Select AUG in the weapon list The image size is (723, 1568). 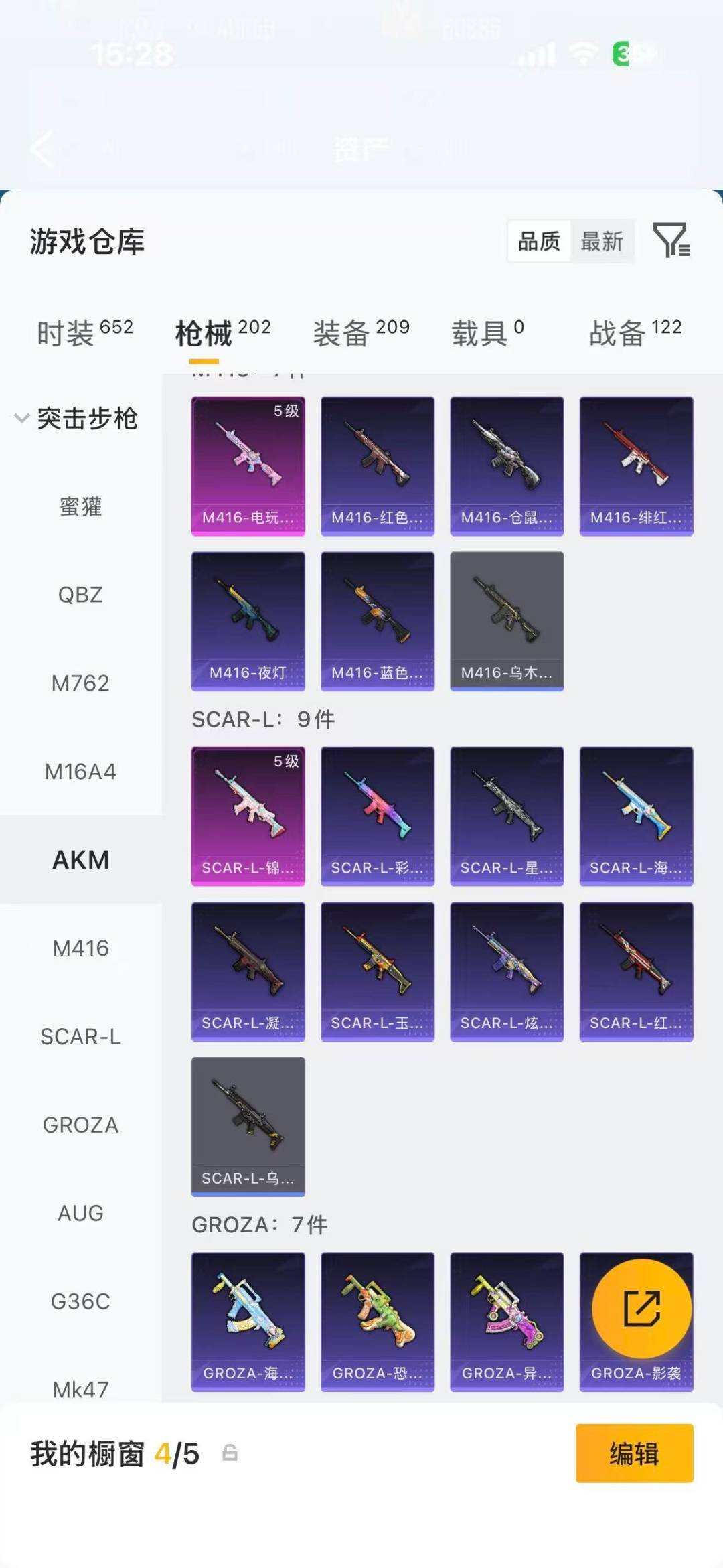(80, 1213)
